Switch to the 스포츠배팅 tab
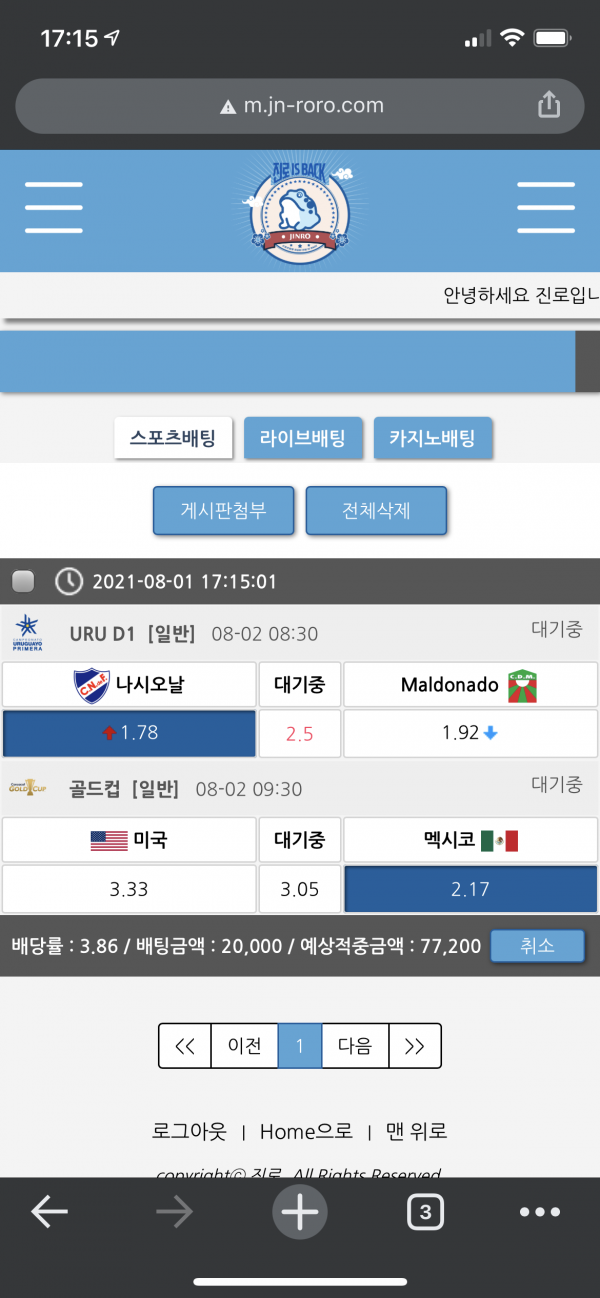The width and height of the screenshot is (600, 1298). [173, 438]
